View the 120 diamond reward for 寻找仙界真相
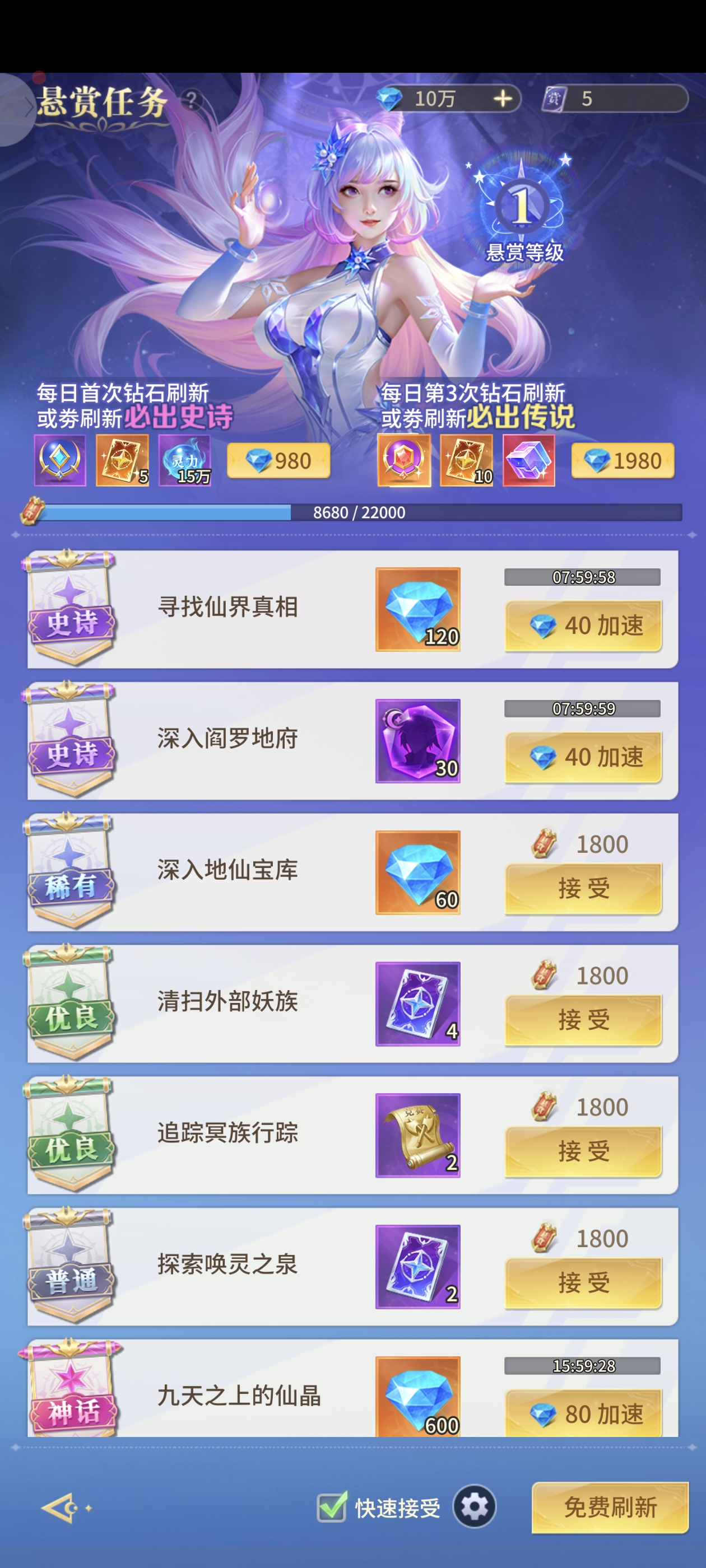 418,609
